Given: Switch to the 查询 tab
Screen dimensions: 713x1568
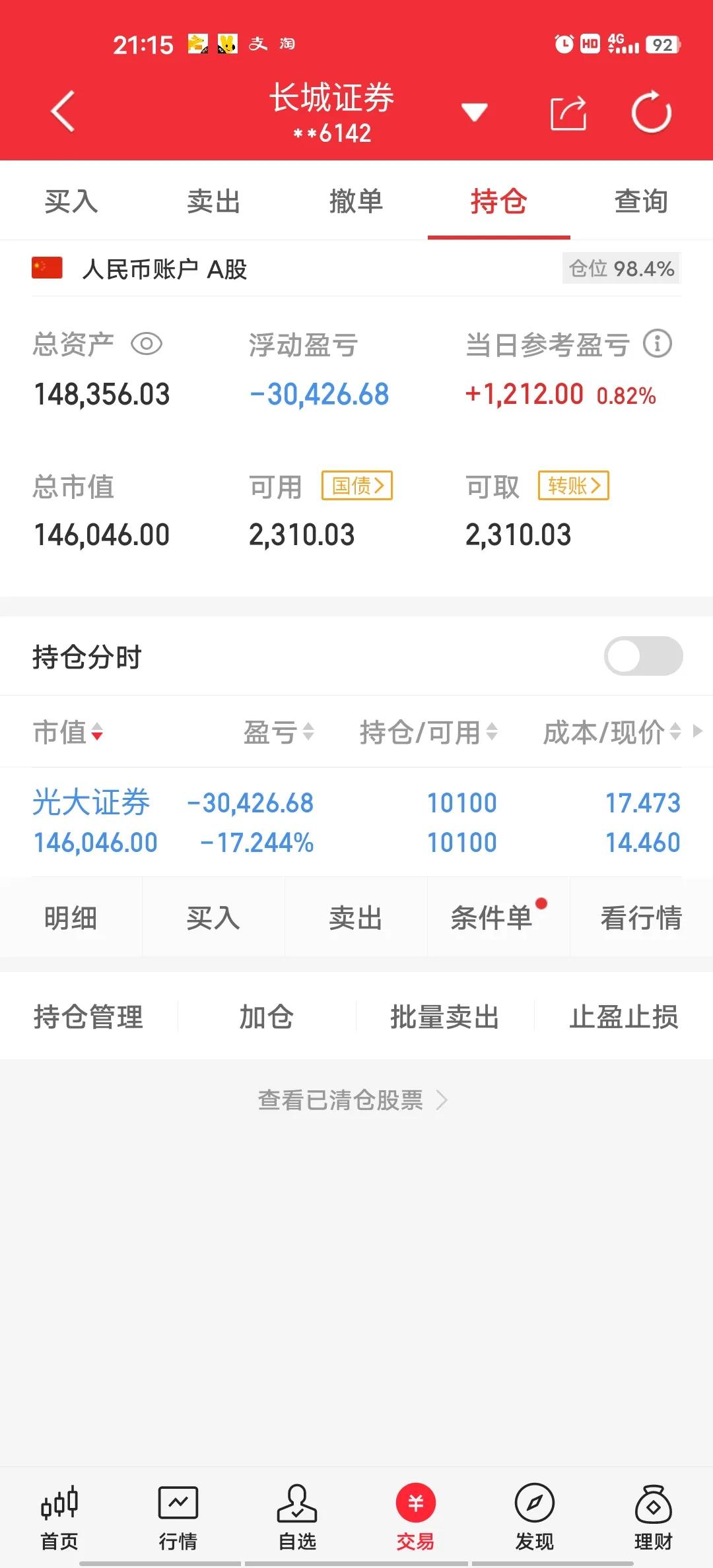Looking at the screenshot, I should (x=639, y=201).
